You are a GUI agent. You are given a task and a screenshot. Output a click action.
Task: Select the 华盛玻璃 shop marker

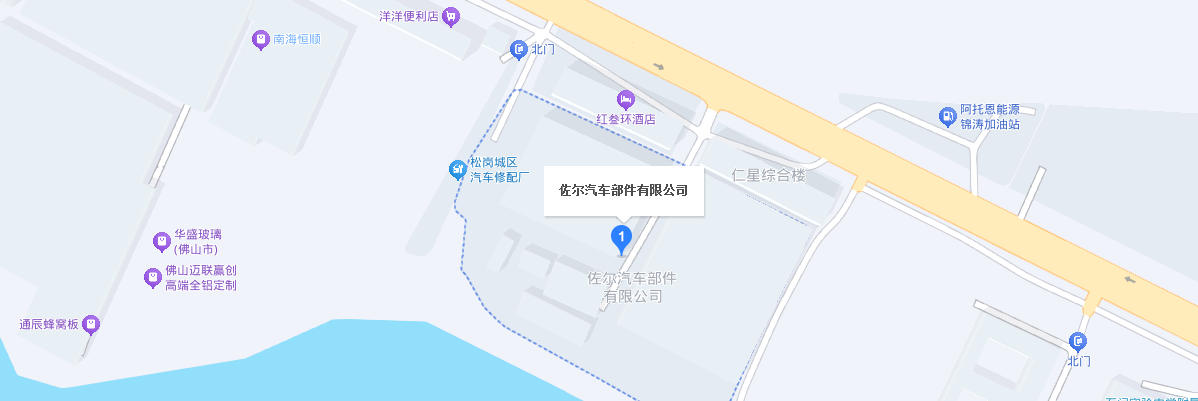[x=160, y=241]
